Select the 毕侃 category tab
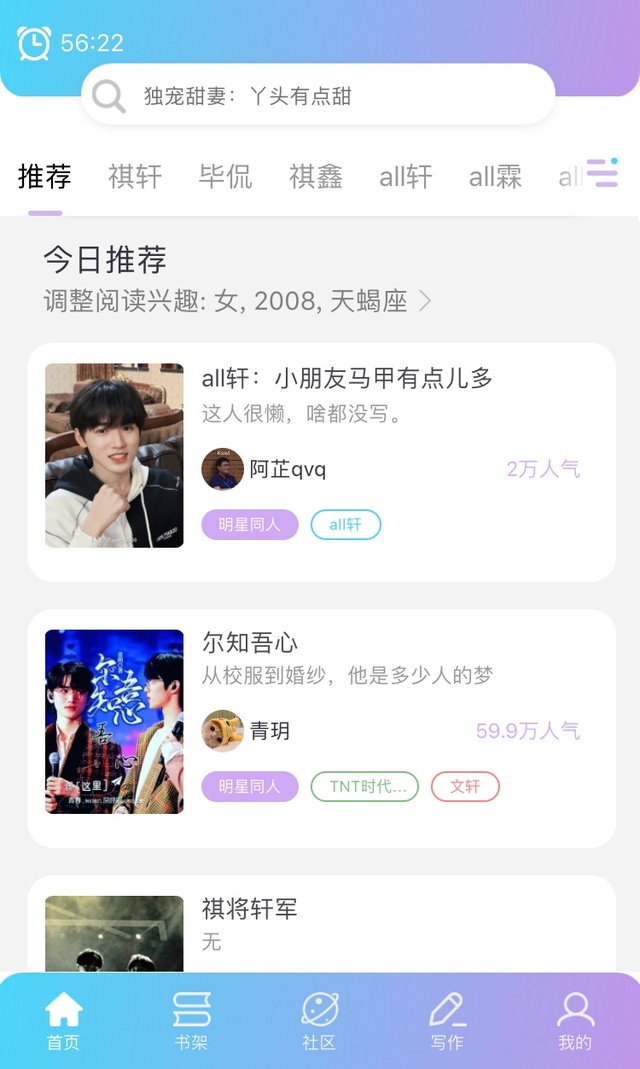 225,177
